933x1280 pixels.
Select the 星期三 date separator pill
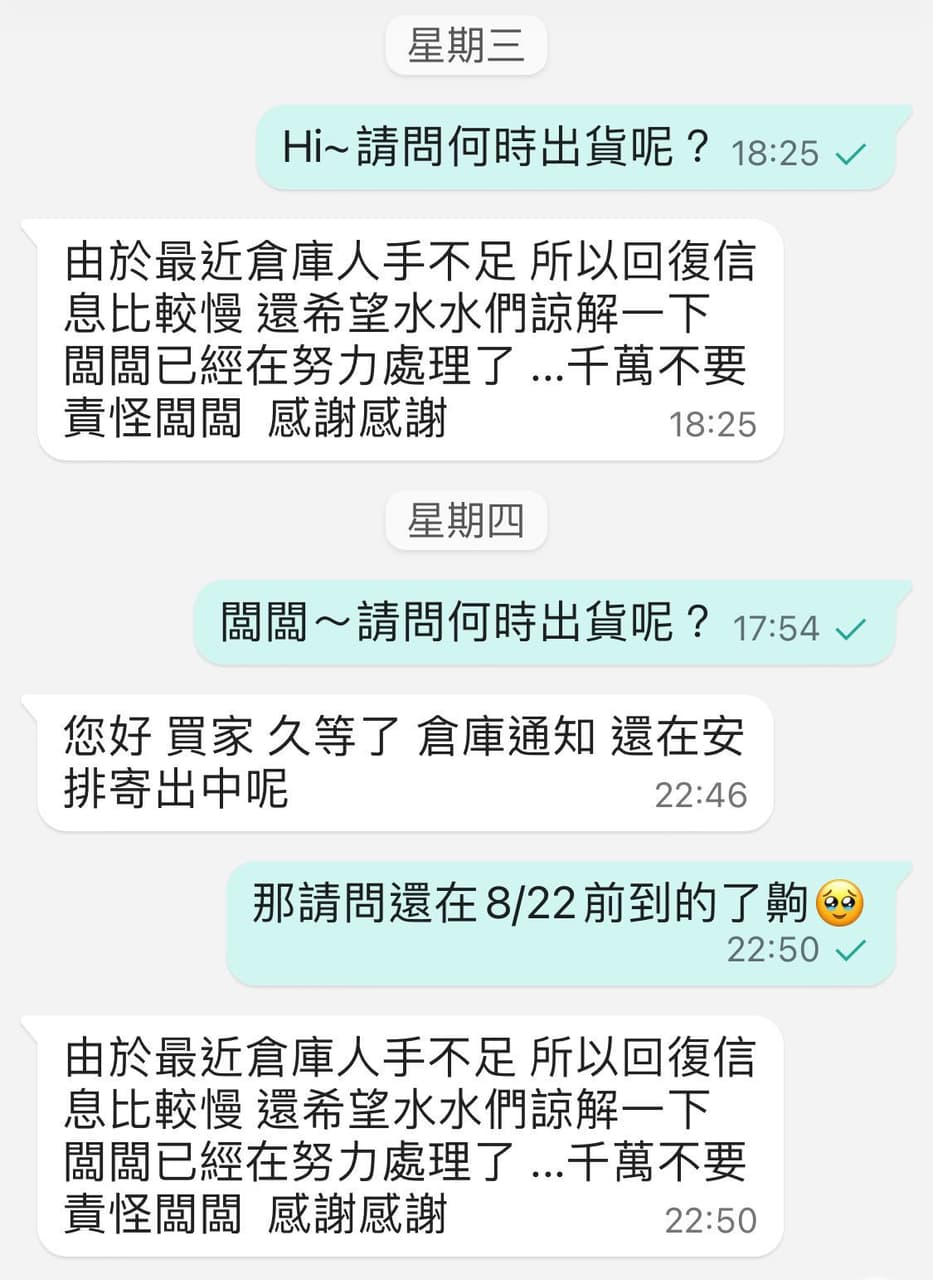466,44
